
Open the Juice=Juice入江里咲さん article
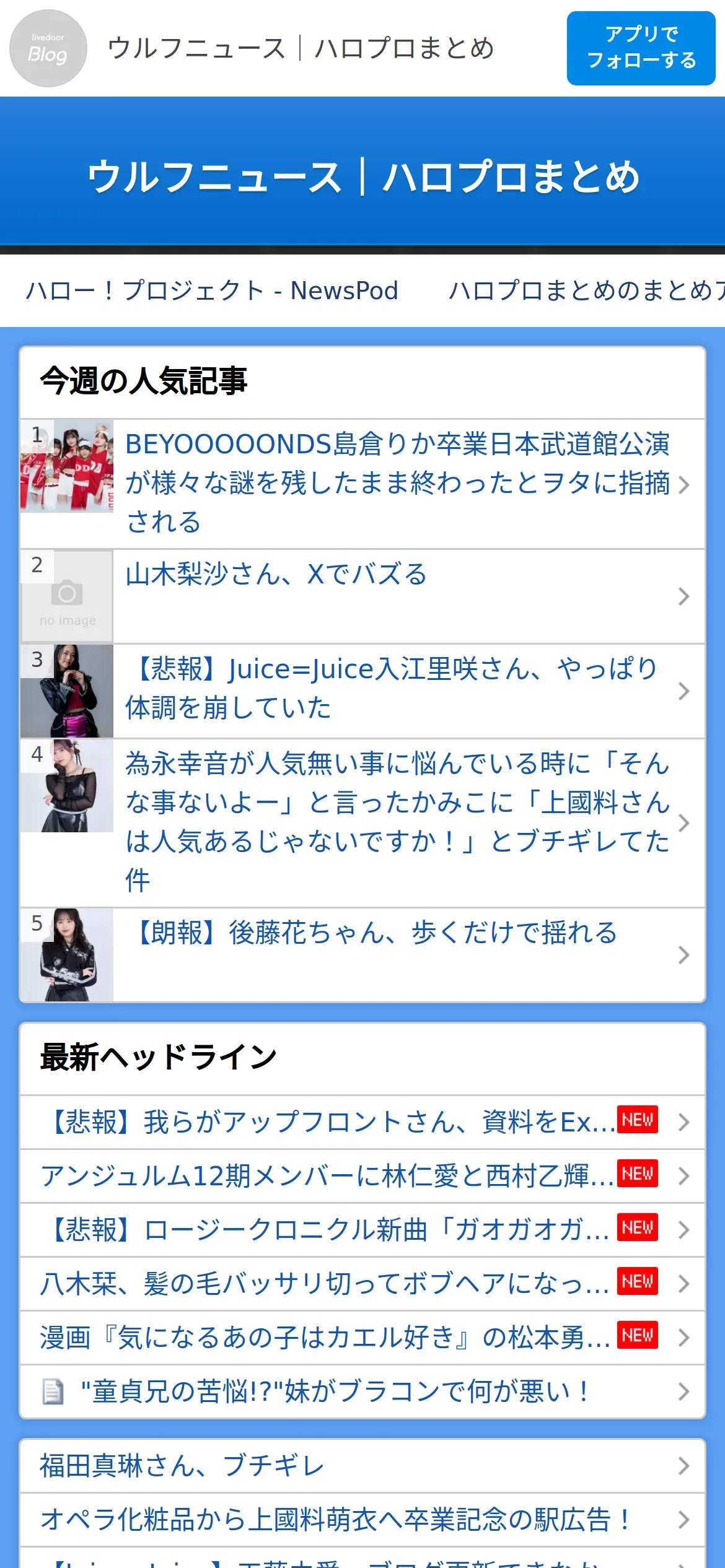390,688
